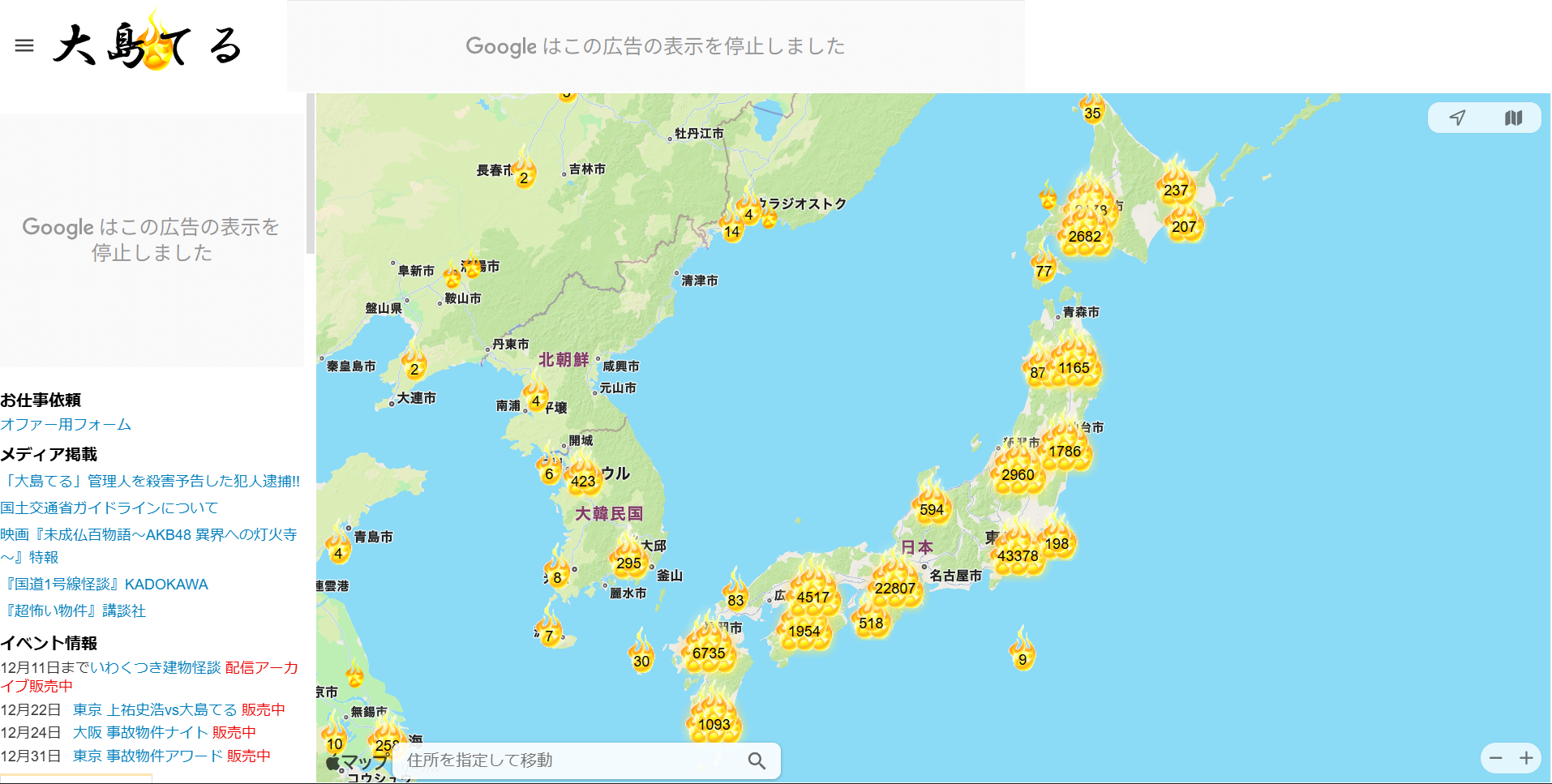Viewport: 1552px width, 784px height.
Task: Open the hamburger menu
Action: (24, 45)
